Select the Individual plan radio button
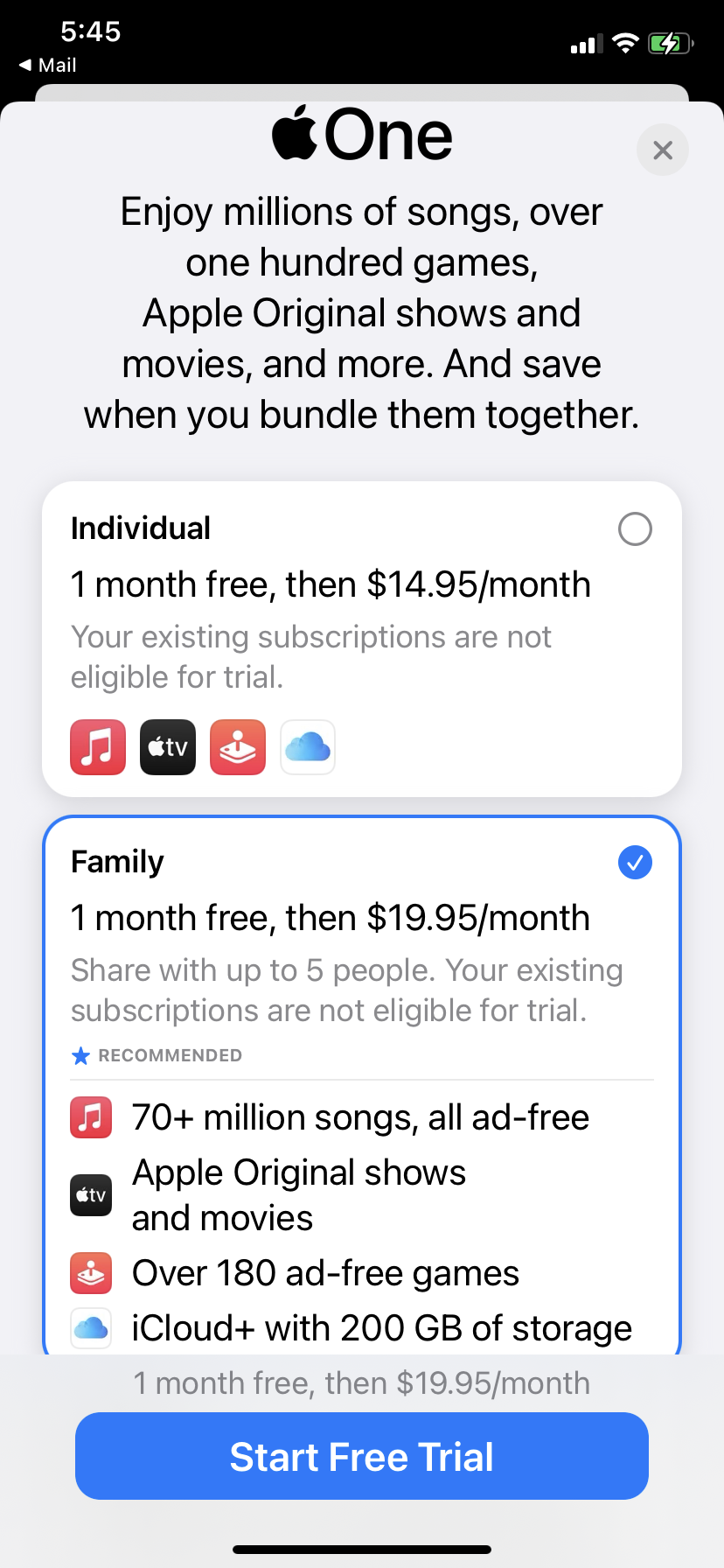 (x=636, y=528)
